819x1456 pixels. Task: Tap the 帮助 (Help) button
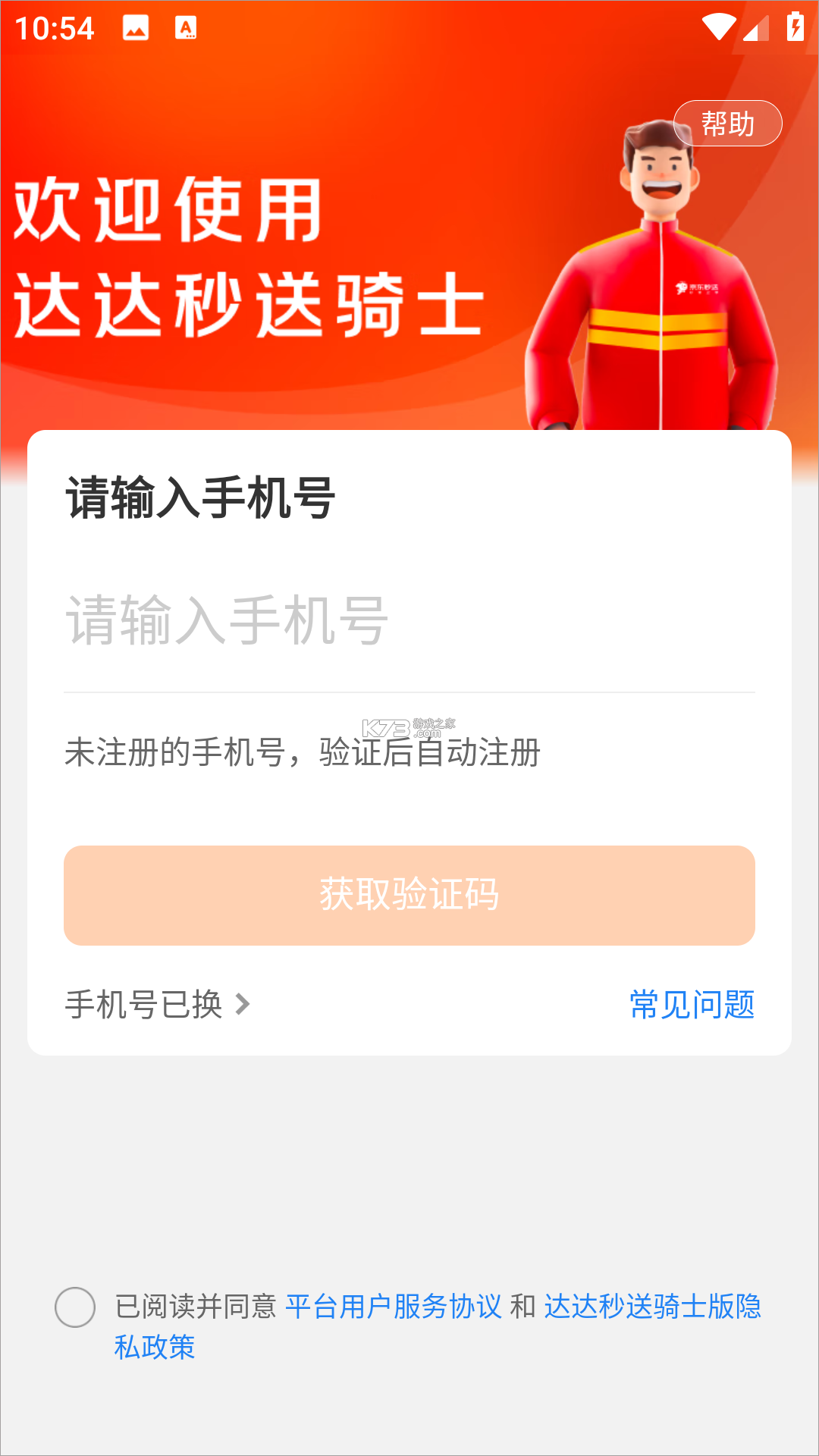(x=727, y=123)
